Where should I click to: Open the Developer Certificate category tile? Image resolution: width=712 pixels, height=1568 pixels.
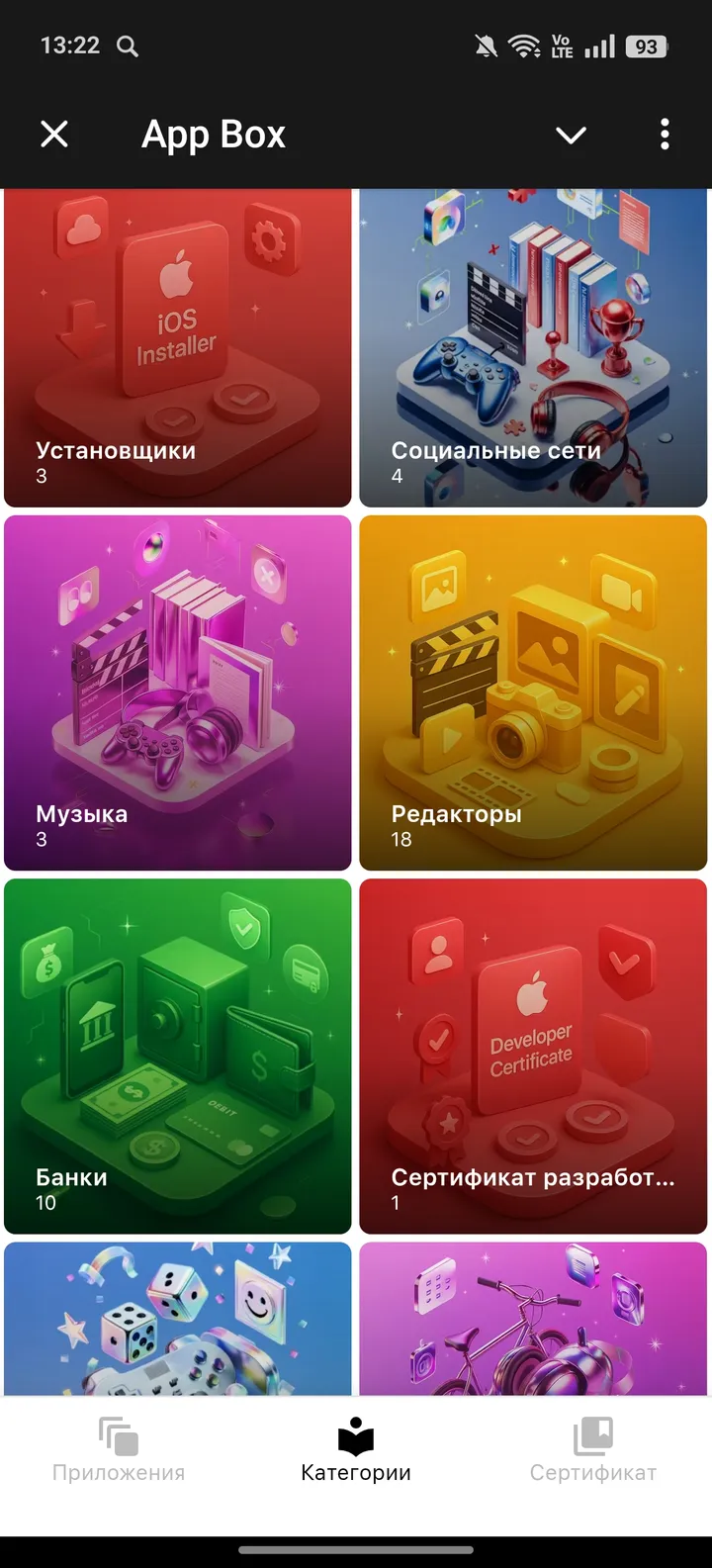point(533,1056)
